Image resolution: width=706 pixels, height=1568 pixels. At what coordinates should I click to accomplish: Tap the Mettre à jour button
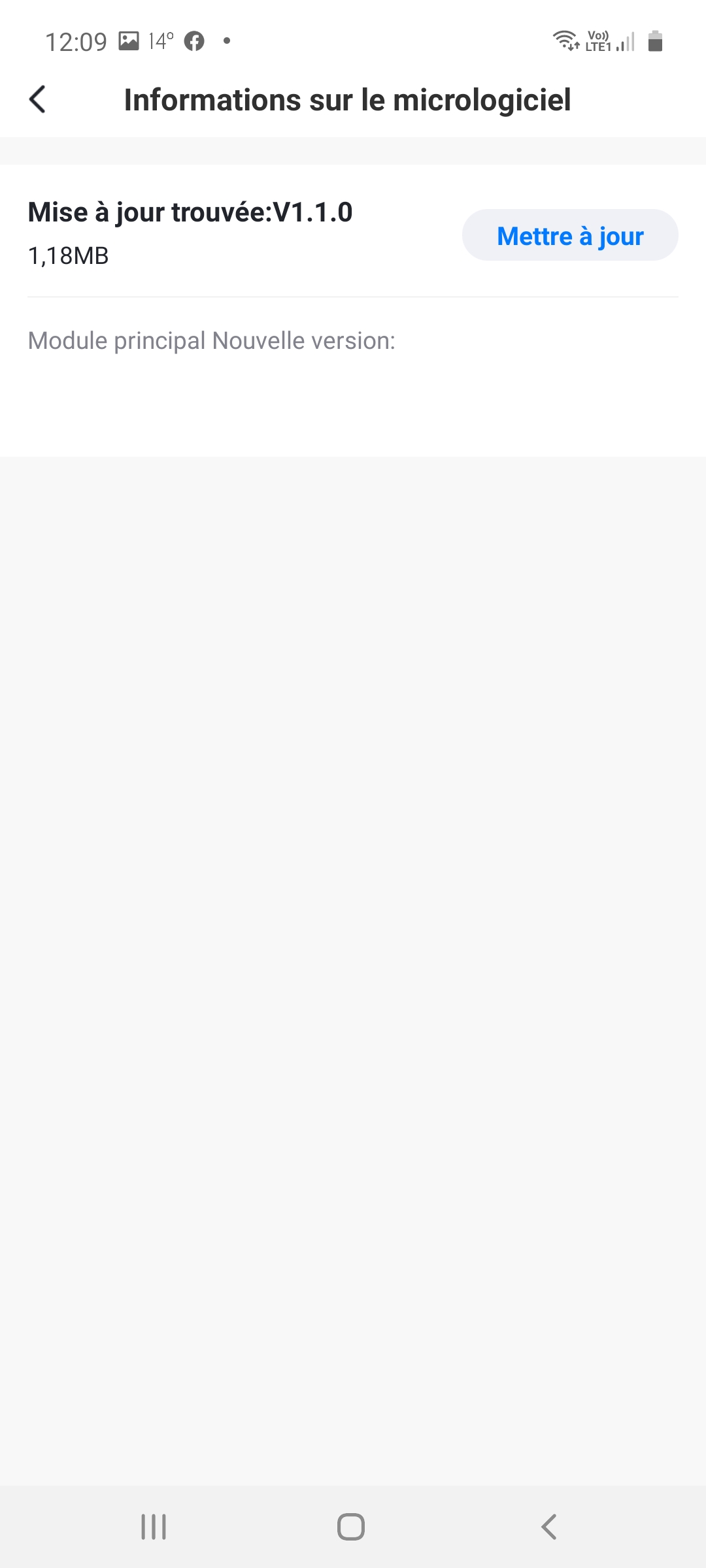(570, 235)
